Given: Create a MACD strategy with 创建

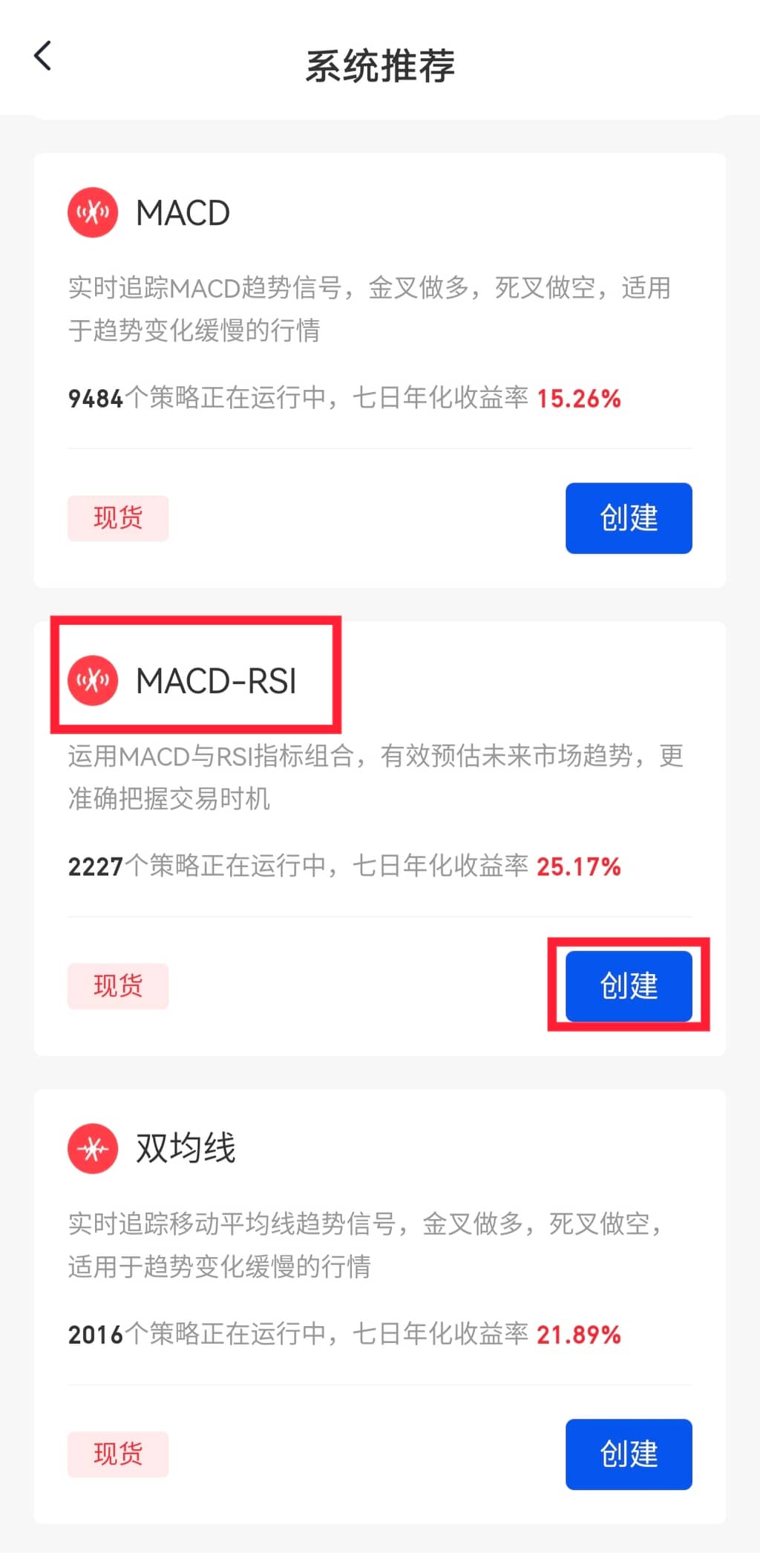Looking at the screenshot, I should (x=628, y=517).
